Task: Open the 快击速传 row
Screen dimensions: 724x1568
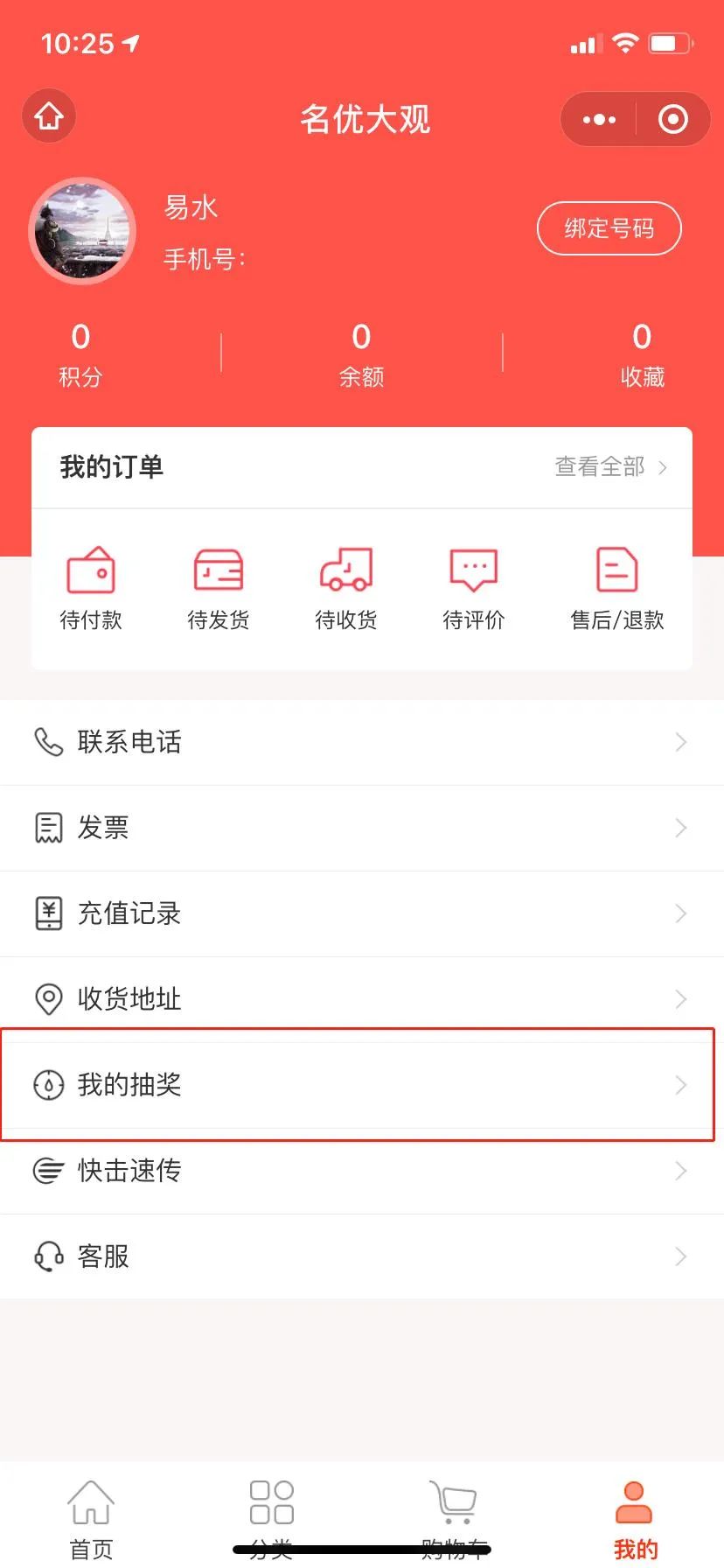Action: (x=361, y=1171)
